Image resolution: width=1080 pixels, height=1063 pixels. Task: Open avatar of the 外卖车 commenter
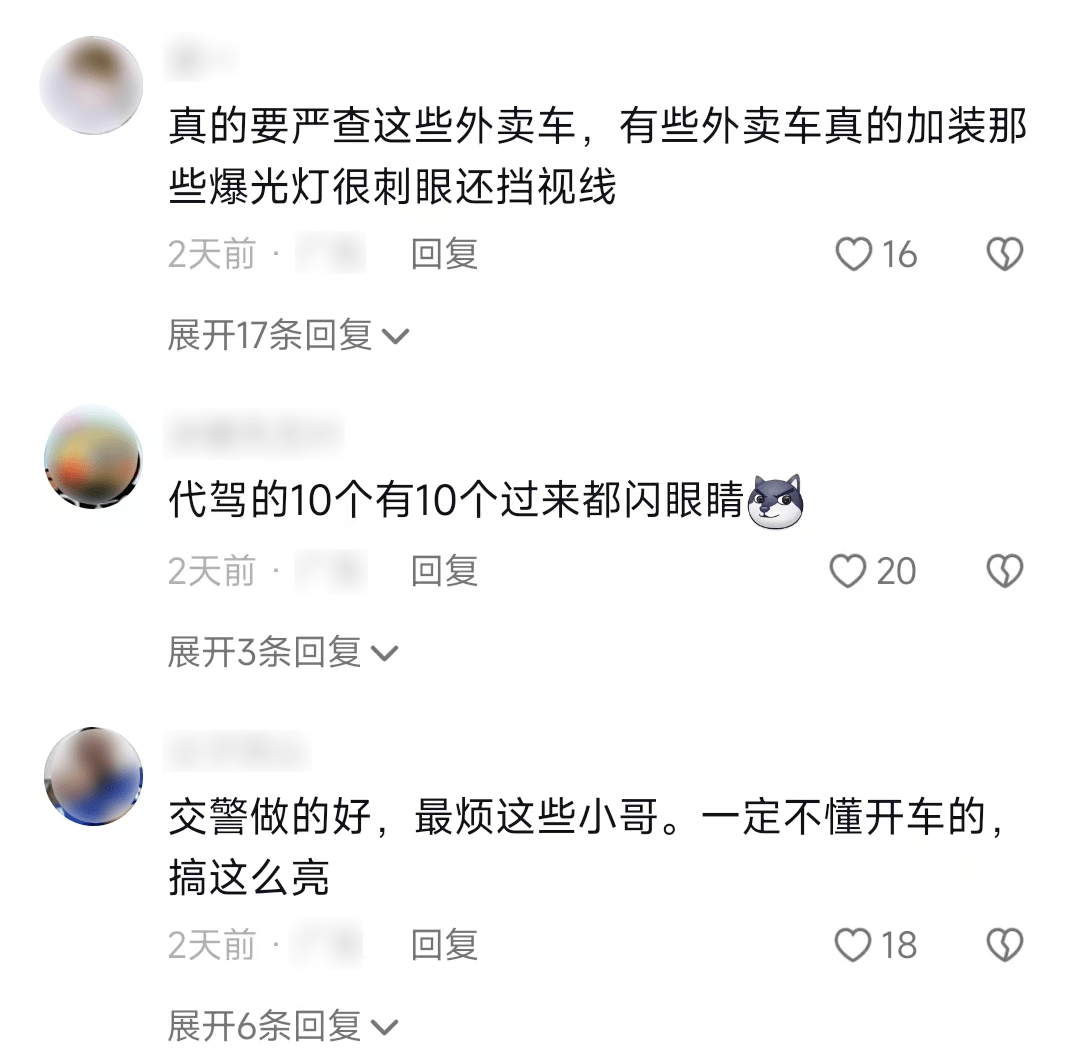click(x=92, y=86)
